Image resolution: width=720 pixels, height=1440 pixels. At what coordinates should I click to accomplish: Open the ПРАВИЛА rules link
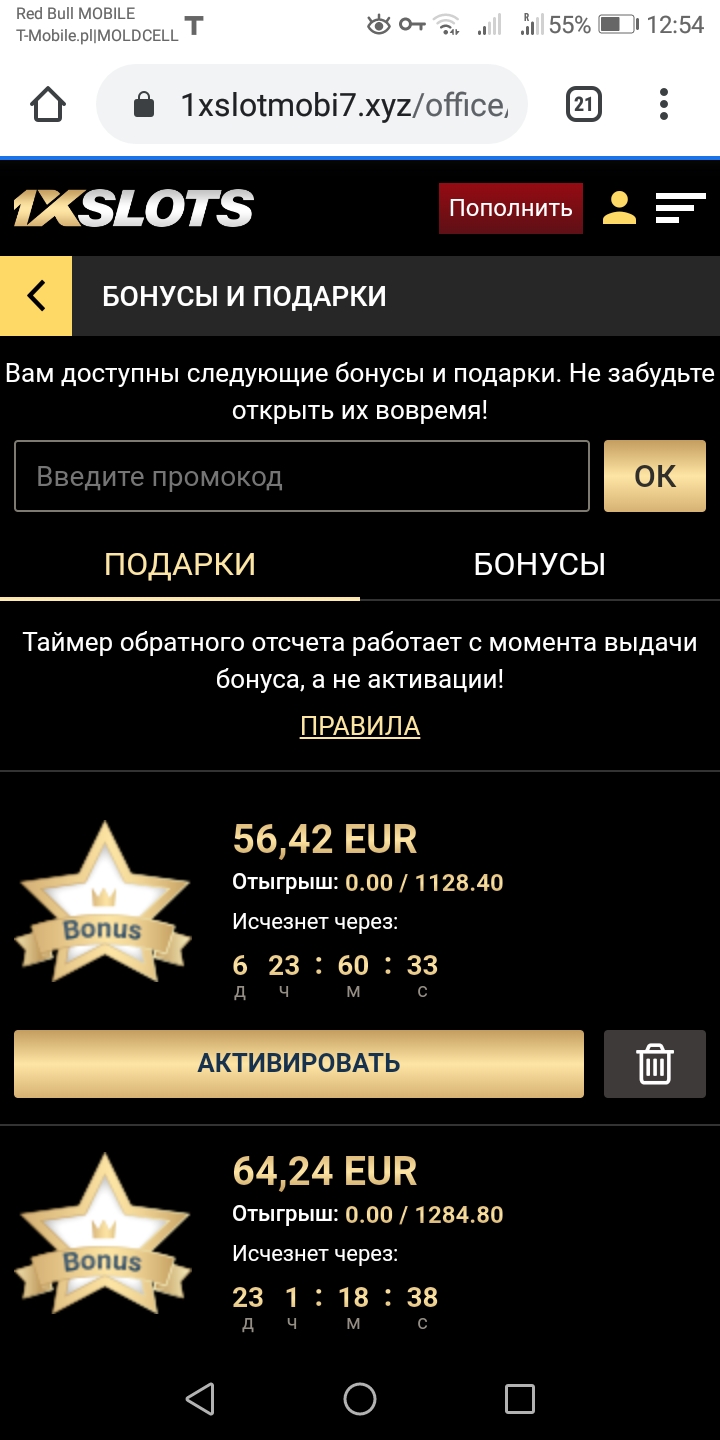(360, 726)
